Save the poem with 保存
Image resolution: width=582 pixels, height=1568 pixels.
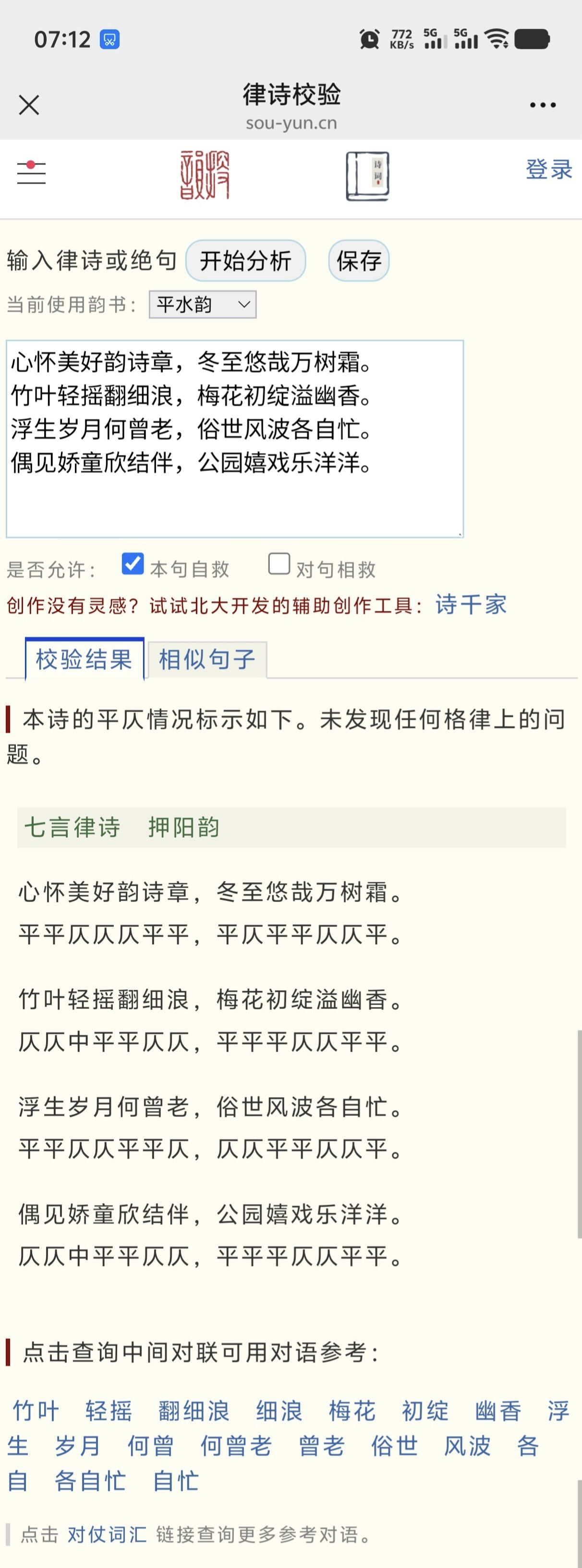[x=359, y=261]
